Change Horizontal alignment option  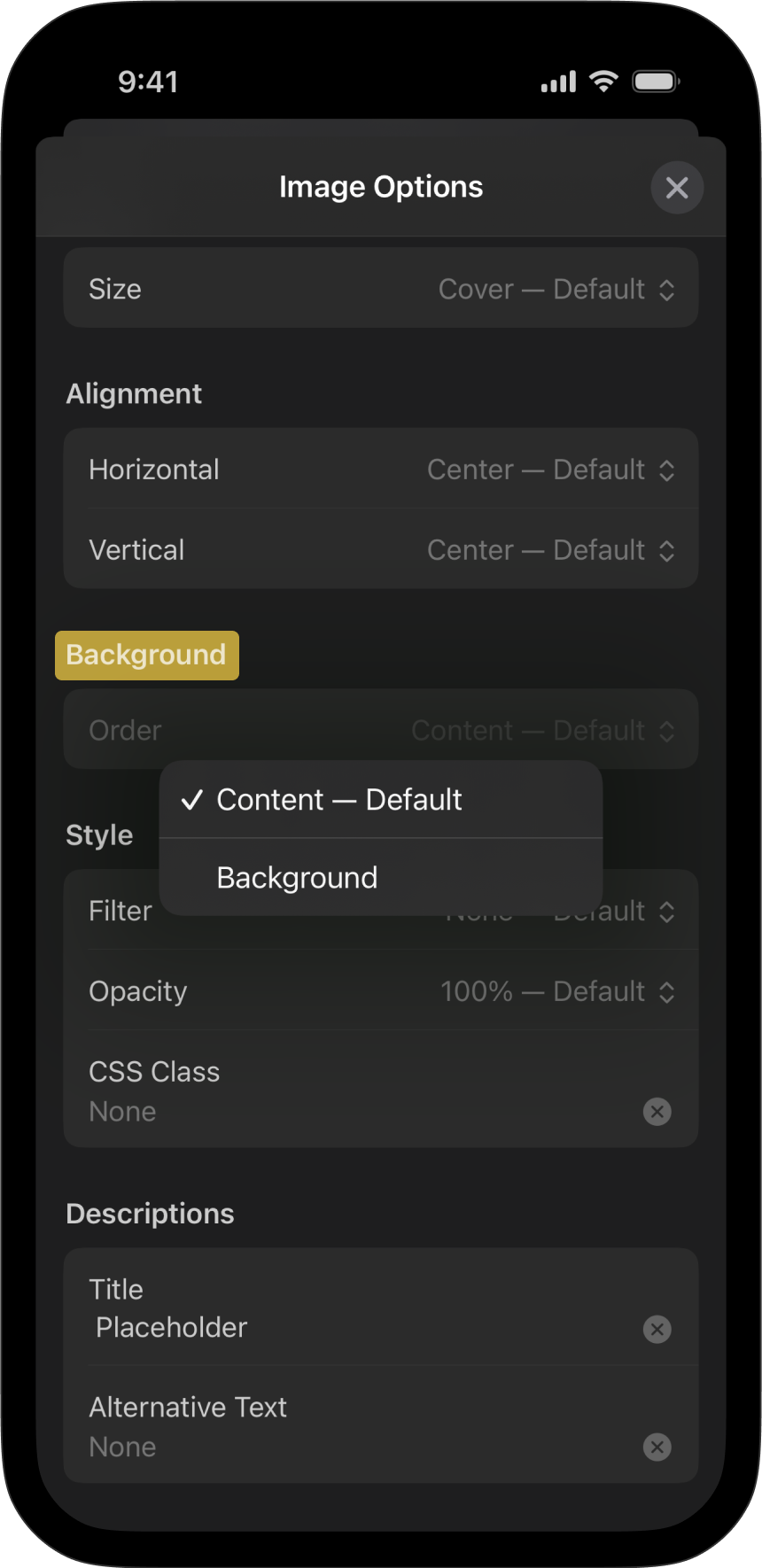[x=550, y=470]
